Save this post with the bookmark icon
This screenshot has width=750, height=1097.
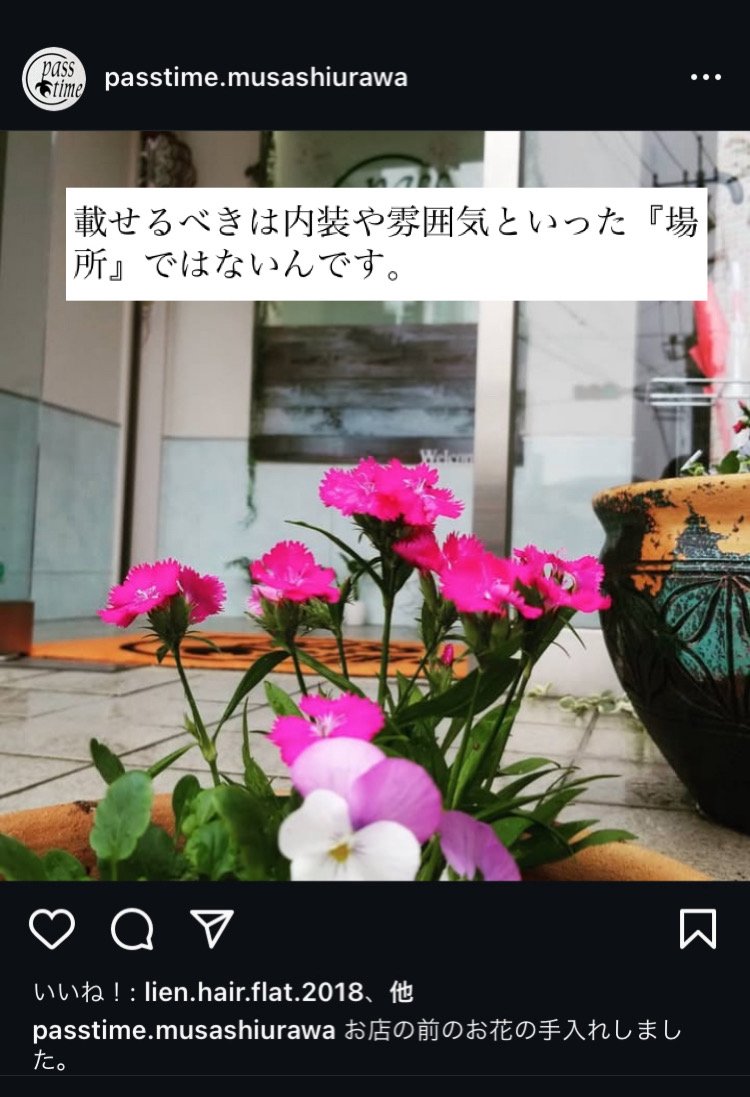(697, 929)
